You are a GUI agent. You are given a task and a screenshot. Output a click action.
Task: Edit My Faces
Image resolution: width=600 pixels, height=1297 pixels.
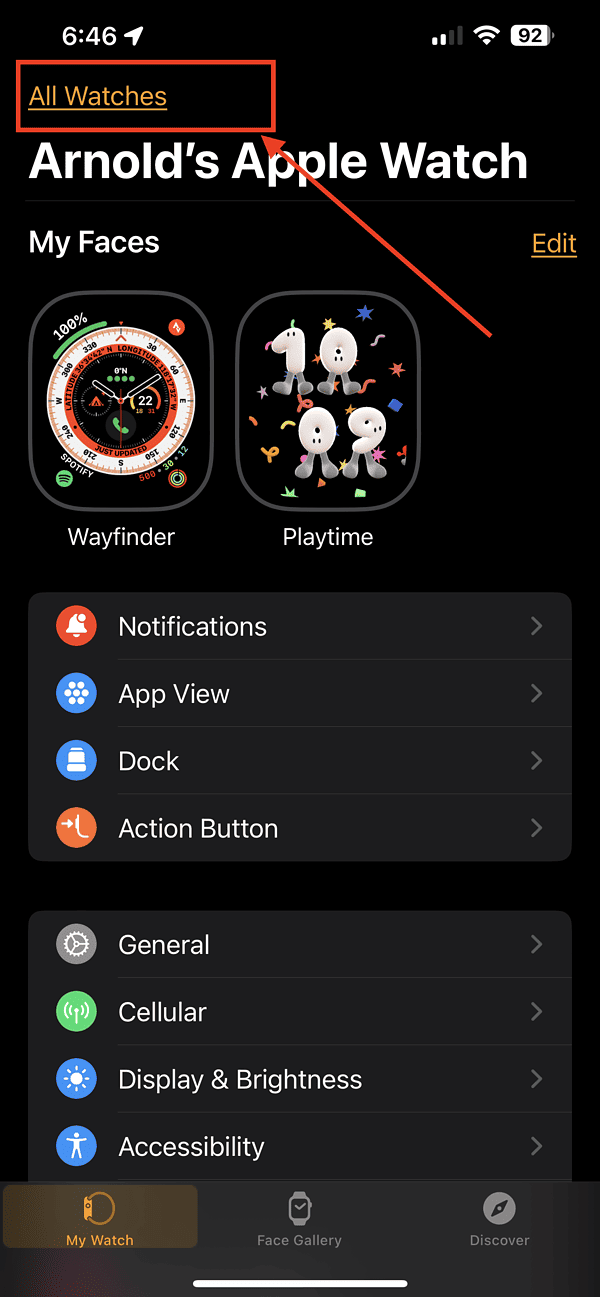tap(553, 243)
